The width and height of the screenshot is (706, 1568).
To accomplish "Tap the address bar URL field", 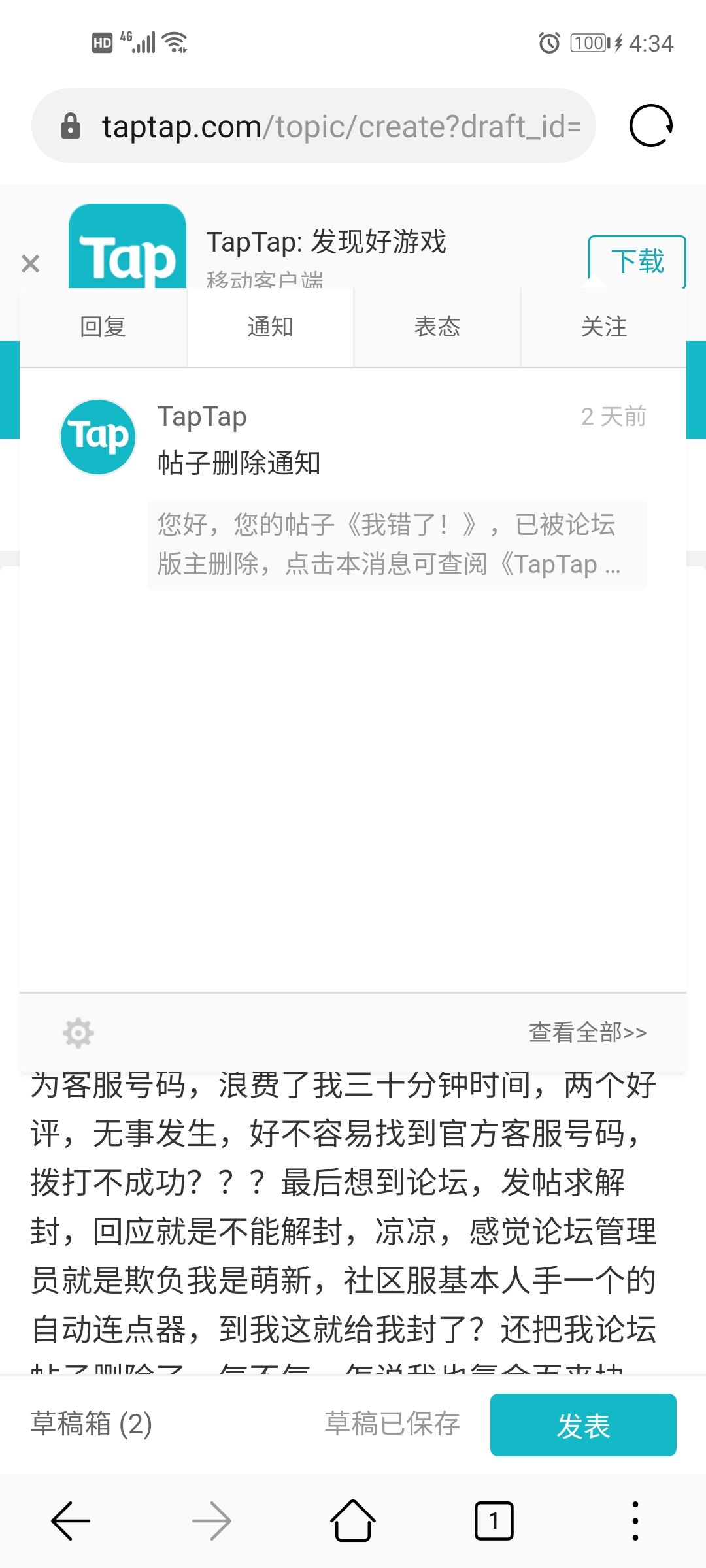I will tap(340, 125).
